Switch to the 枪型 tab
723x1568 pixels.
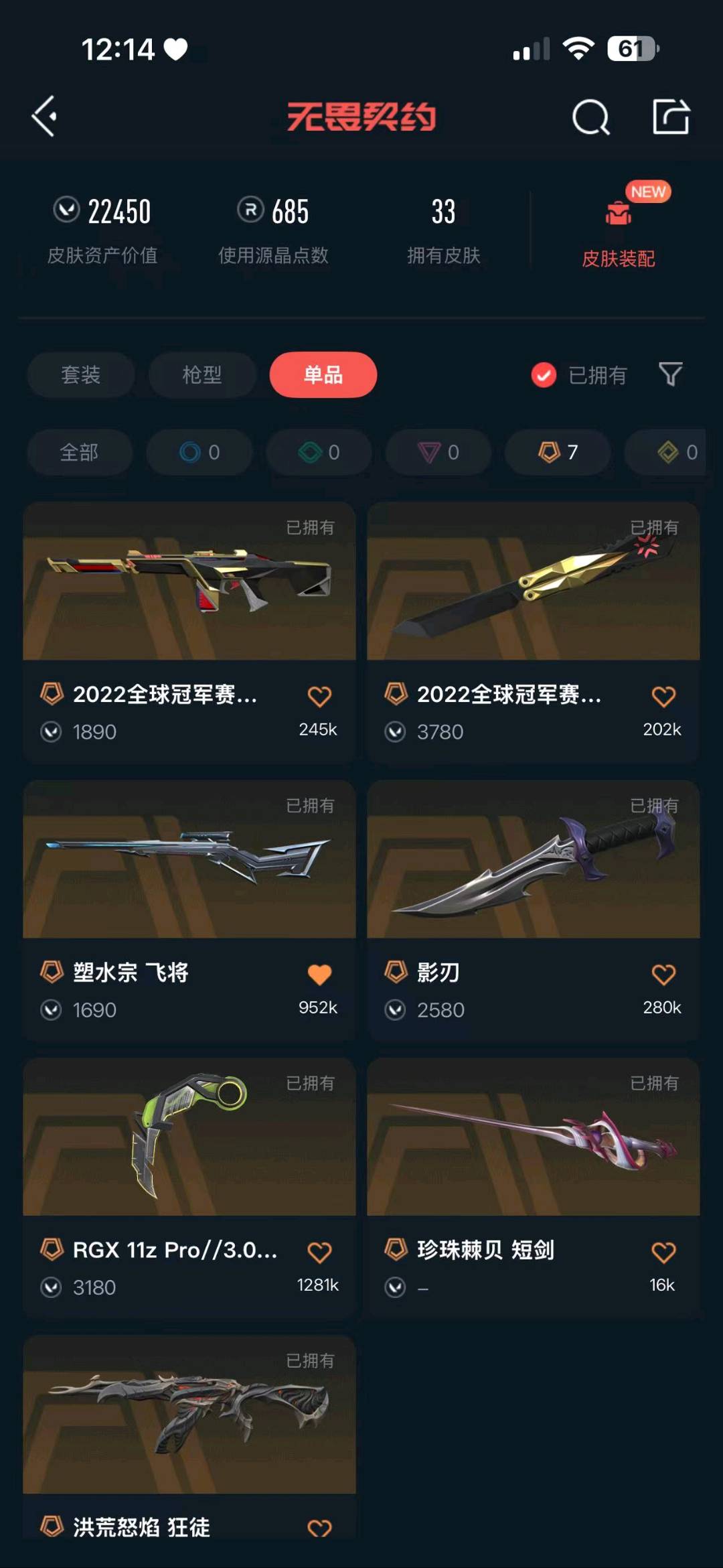202,374
